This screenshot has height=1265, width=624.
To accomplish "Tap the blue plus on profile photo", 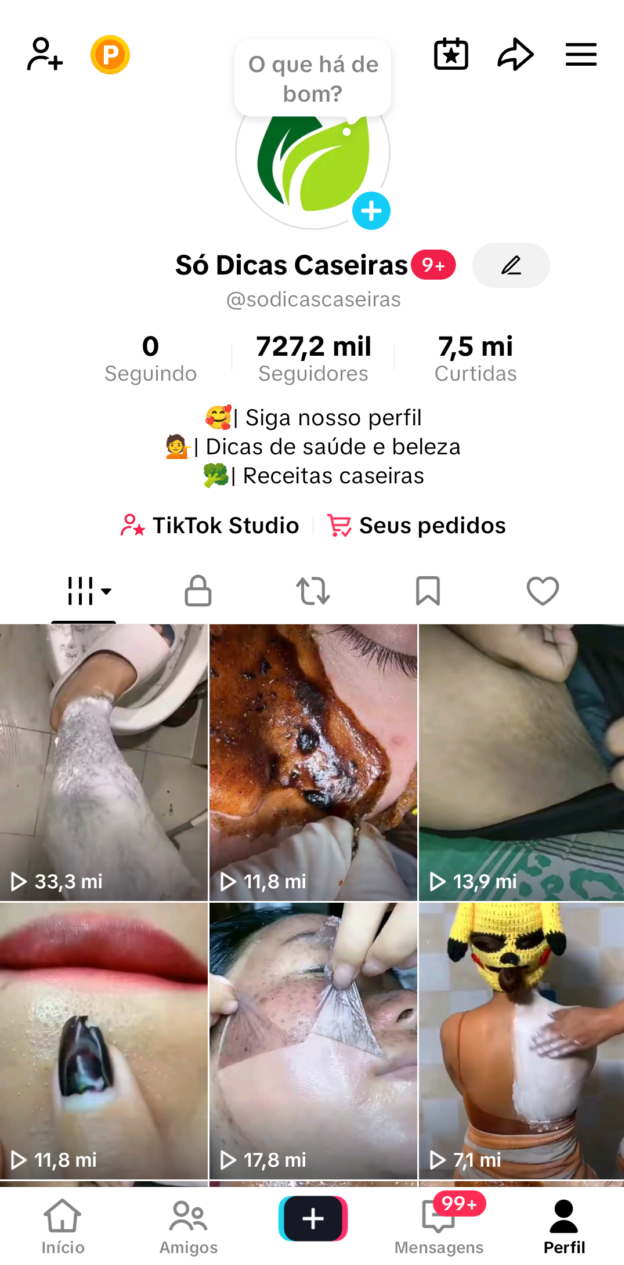I will click(x=371, y=211).
